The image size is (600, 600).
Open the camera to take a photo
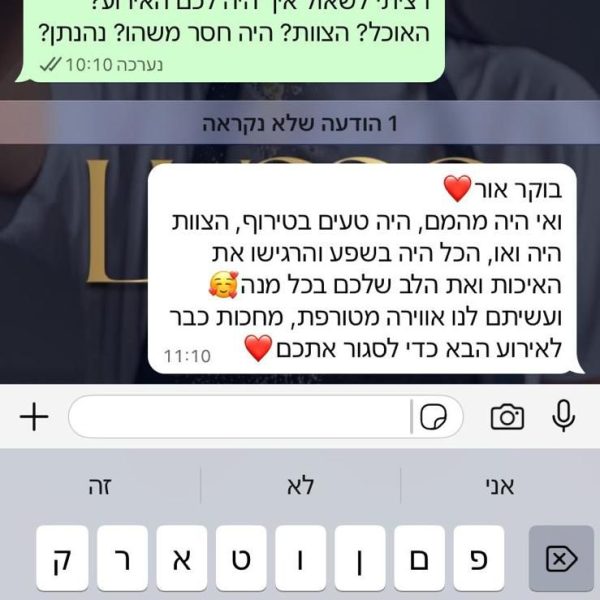pyautogui.click(x=507, y=417)
